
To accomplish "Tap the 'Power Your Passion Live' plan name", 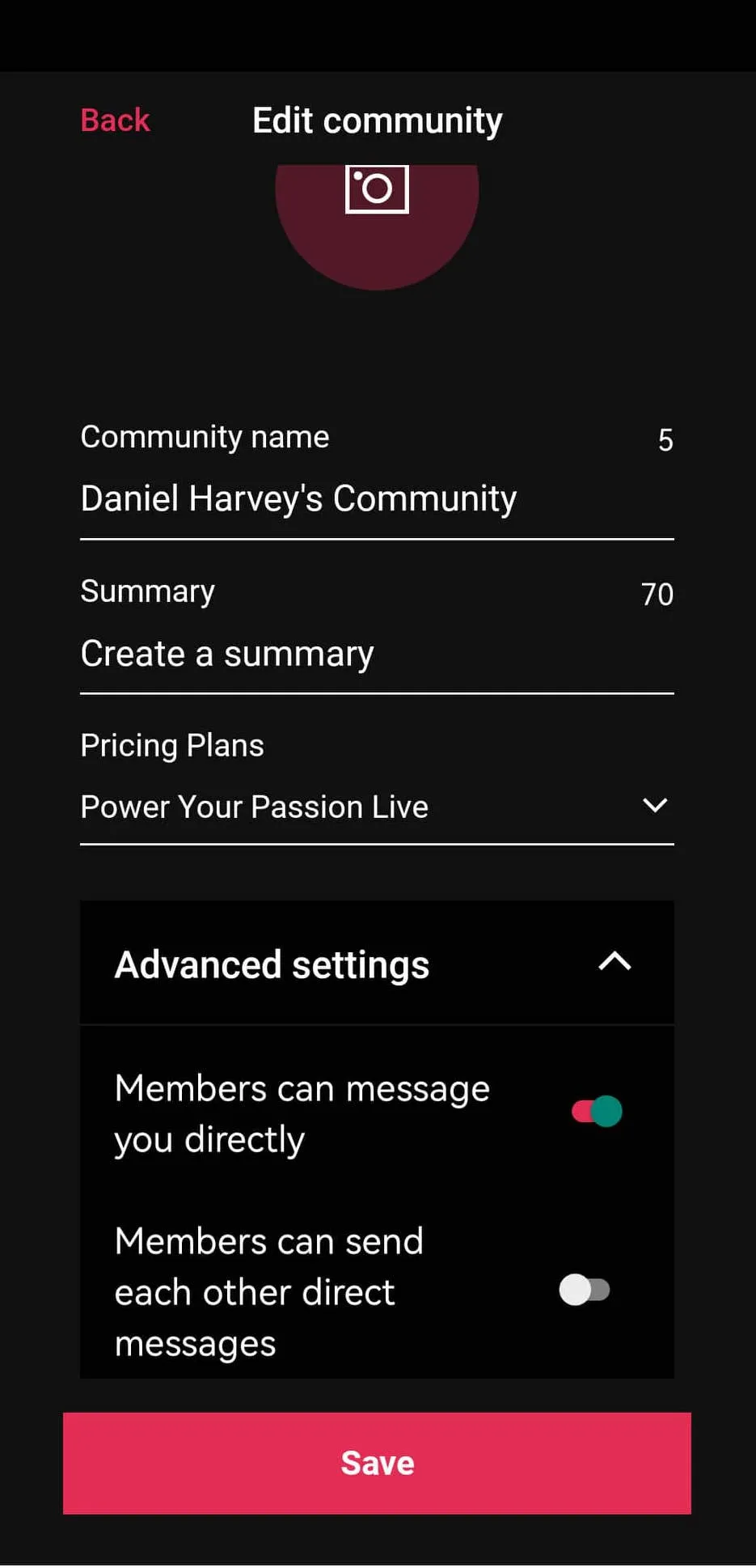I will tap(253, 806).
